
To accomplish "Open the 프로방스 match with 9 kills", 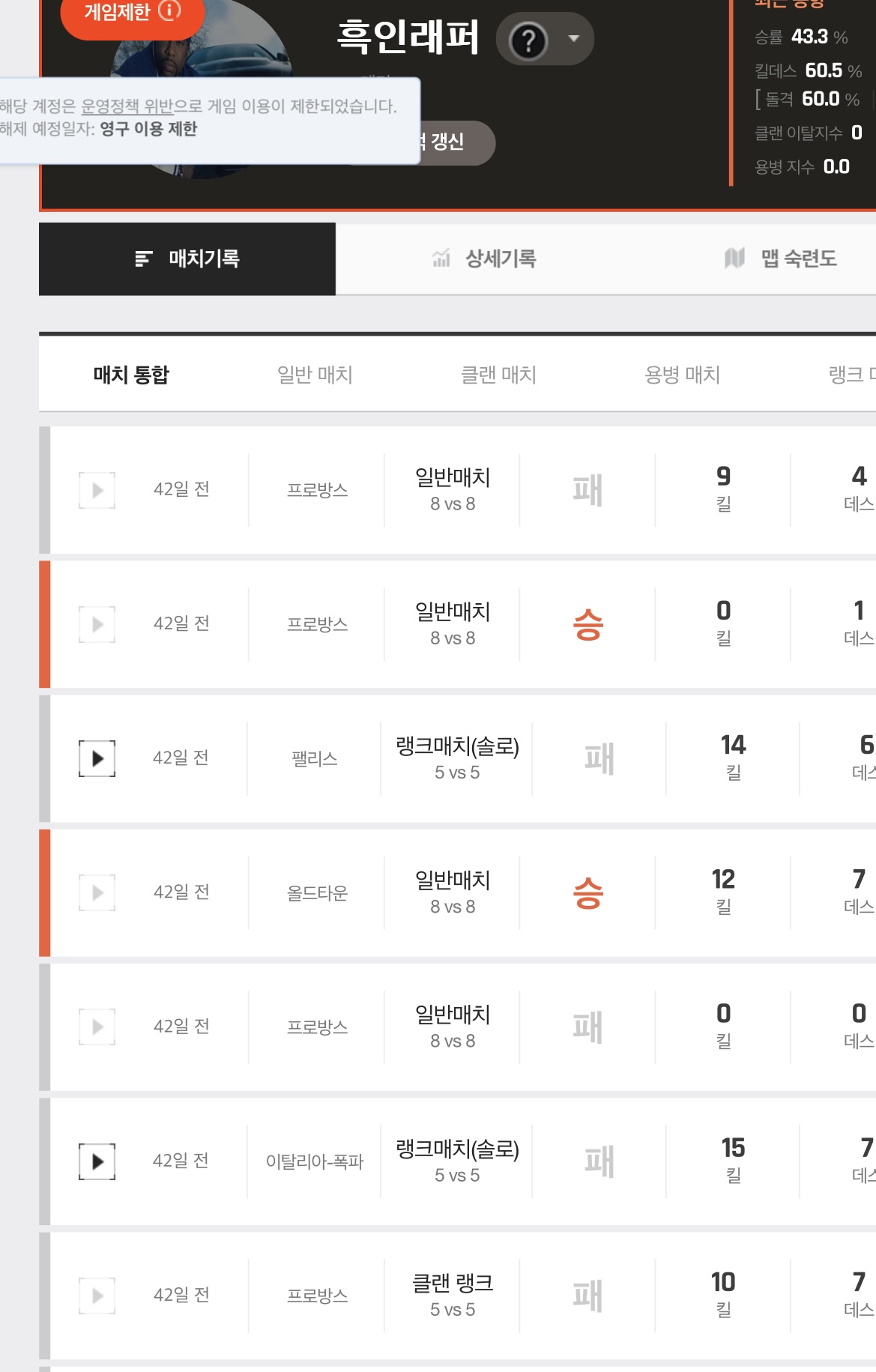I will coord(453,490).
